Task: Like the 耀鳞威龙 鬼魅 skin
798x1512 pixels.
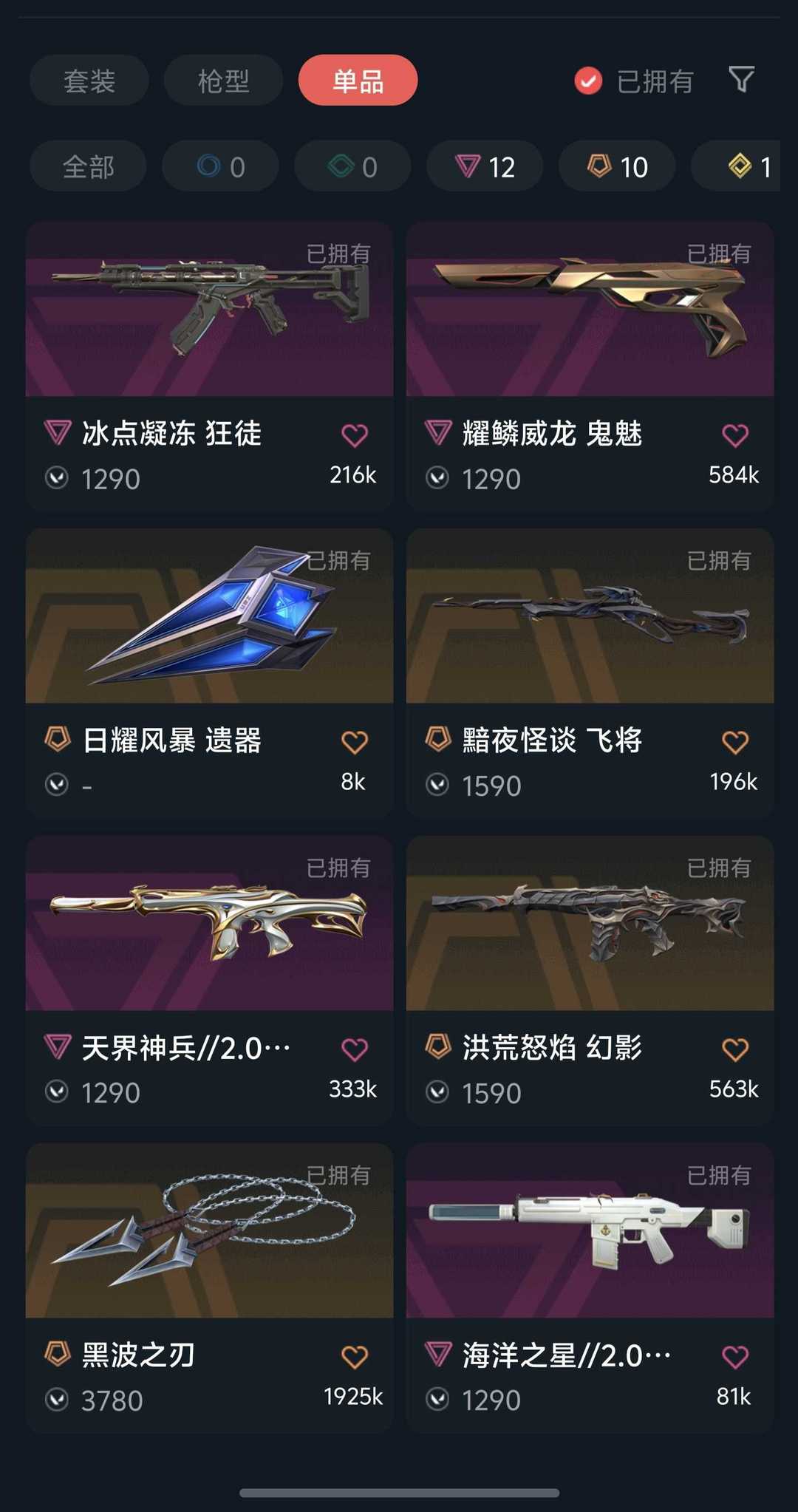Action: coord(735,435)
